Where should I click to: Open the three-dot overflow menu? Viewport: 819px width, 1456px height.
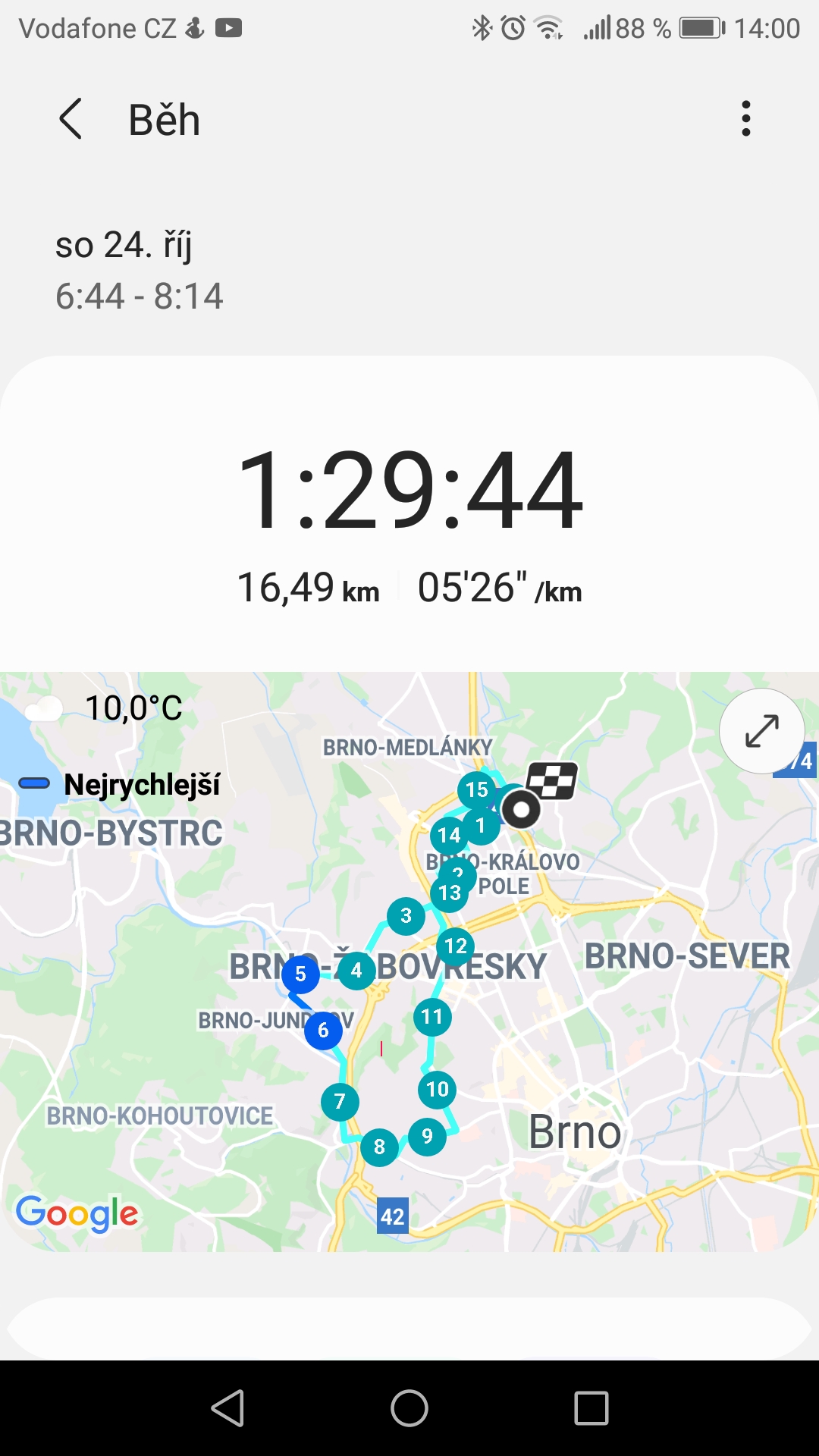pos(746,119)
